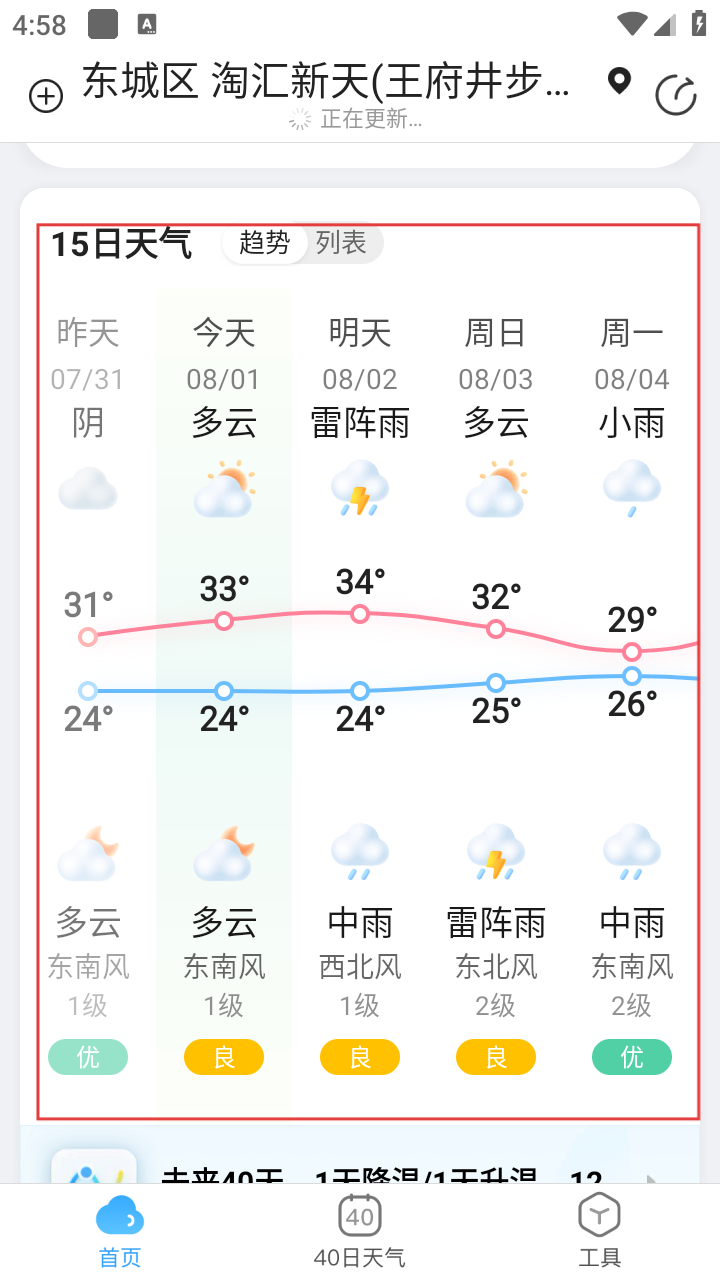The height and width of the screenshot is (1280, 720).
Task: Go to the 首页 home tab
Action: (x=120, y=1232)
